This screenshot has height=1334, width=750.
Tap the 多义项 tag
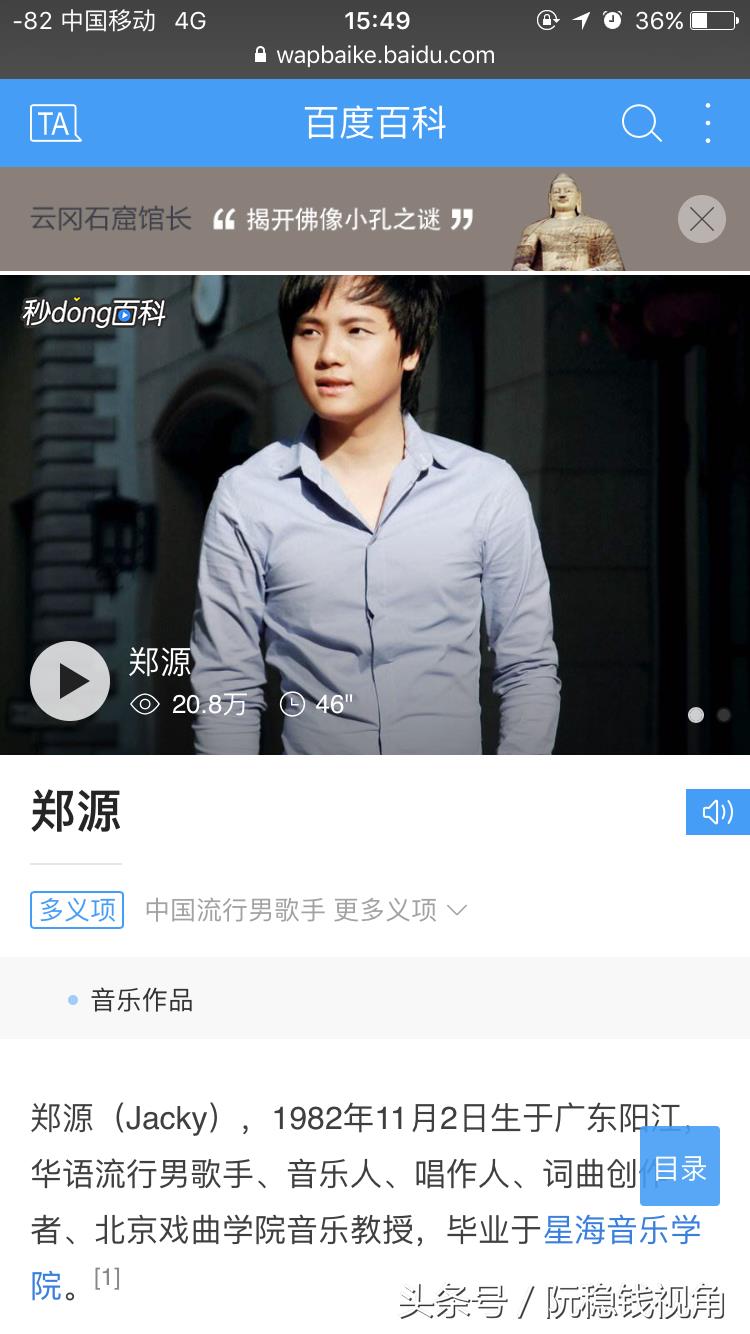tap(77, 910)
